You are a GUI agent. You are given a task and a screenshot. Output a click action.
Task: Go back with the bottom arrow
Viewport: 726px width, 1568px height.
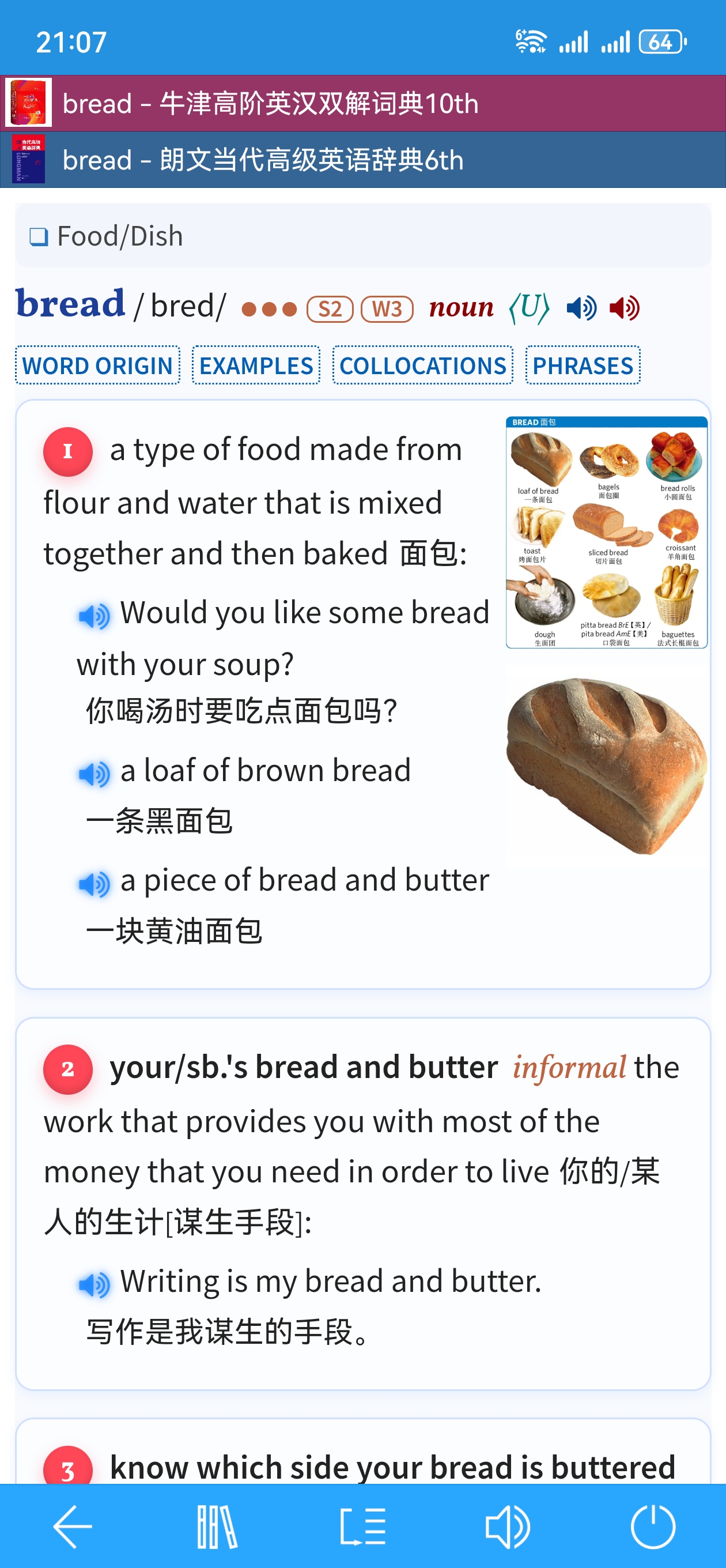tap(73, 1526)
